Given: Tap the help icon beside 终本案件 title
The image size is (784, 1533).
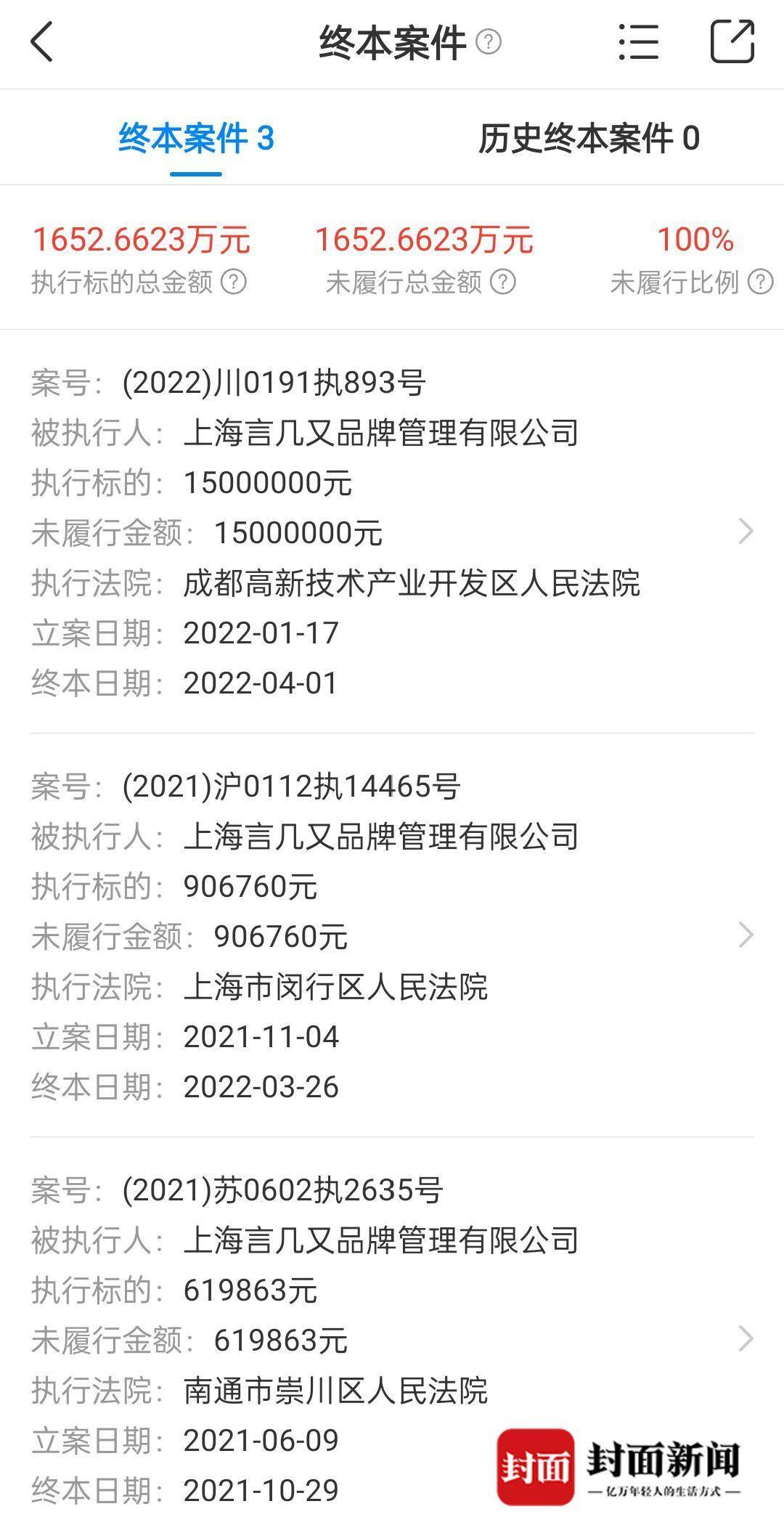Looking at the screenshot, I should point(489,42).
